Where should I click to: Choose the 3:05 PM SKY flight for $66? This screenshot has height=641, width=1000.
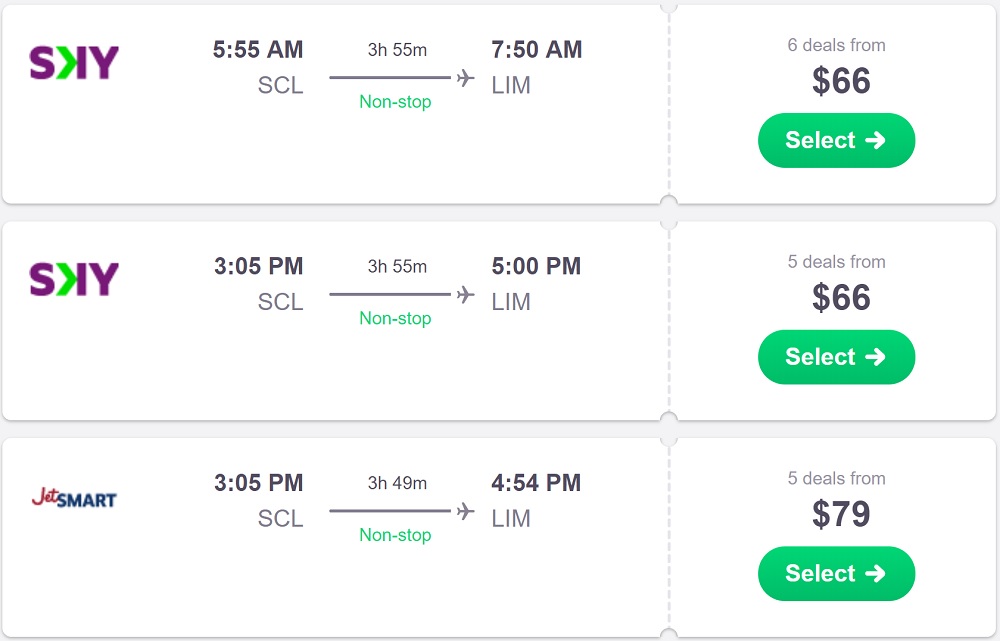[x=836, y=358]
